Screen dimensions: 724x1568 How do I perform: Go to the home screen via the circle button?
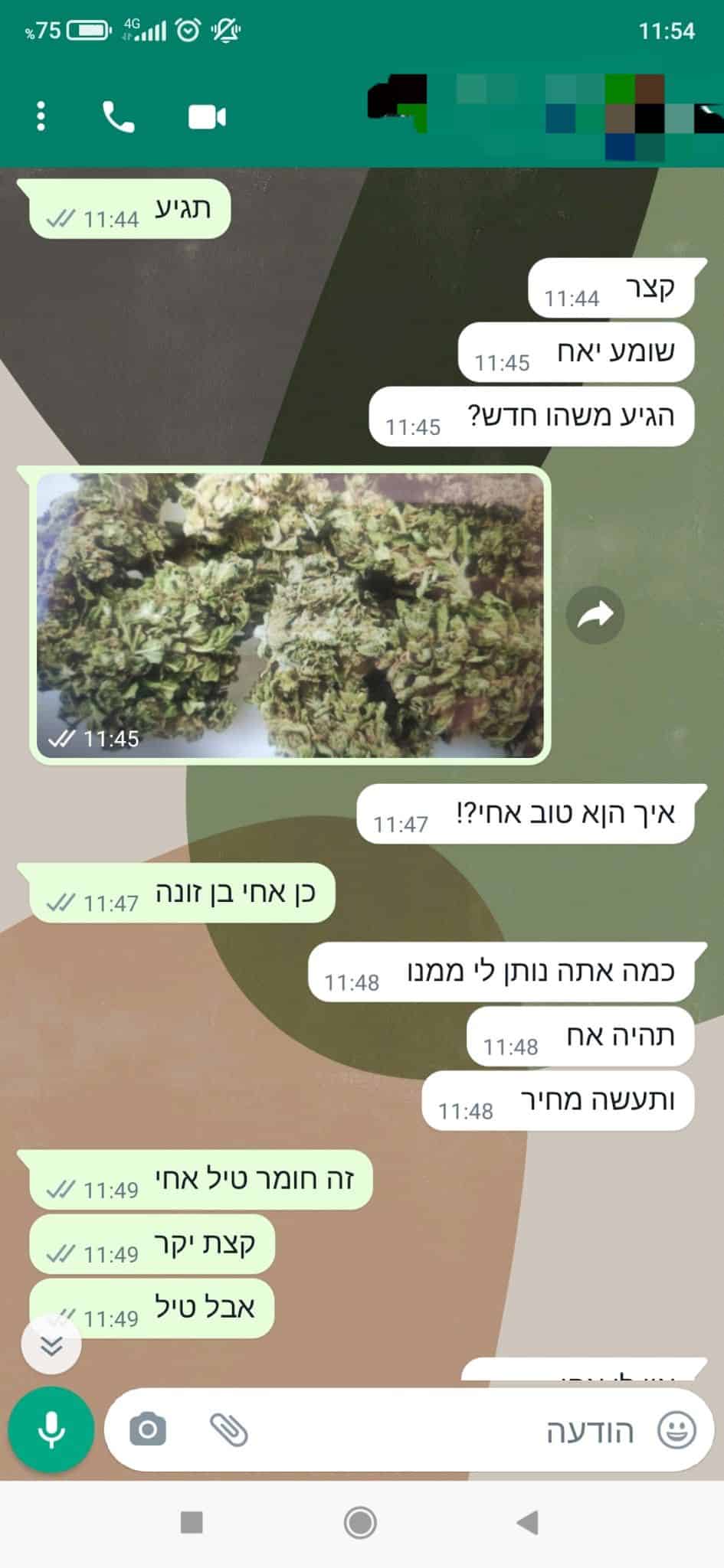click(360, 1523)
